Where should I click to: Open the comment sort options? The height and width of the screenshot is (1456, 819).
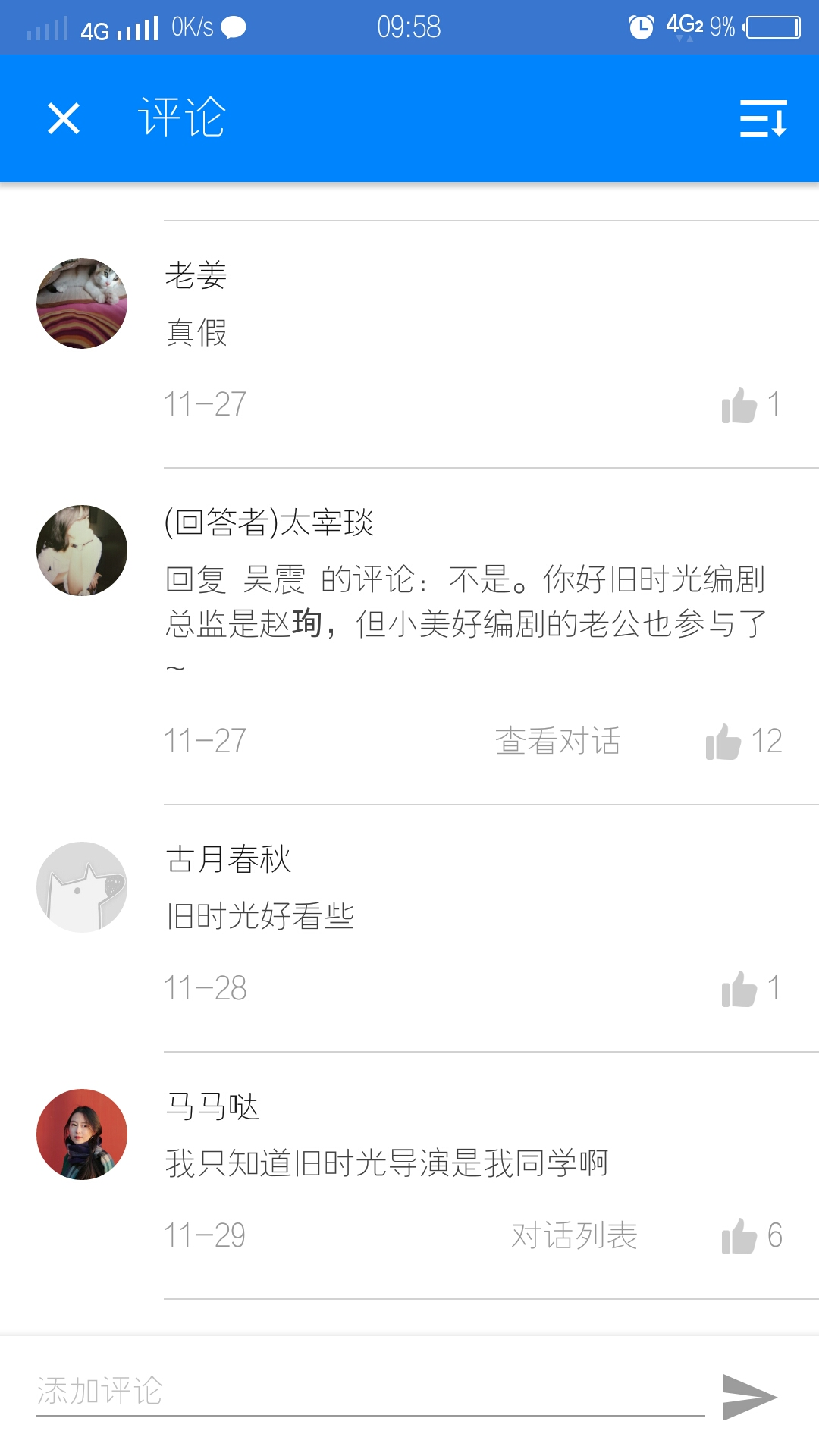point(764,118)
